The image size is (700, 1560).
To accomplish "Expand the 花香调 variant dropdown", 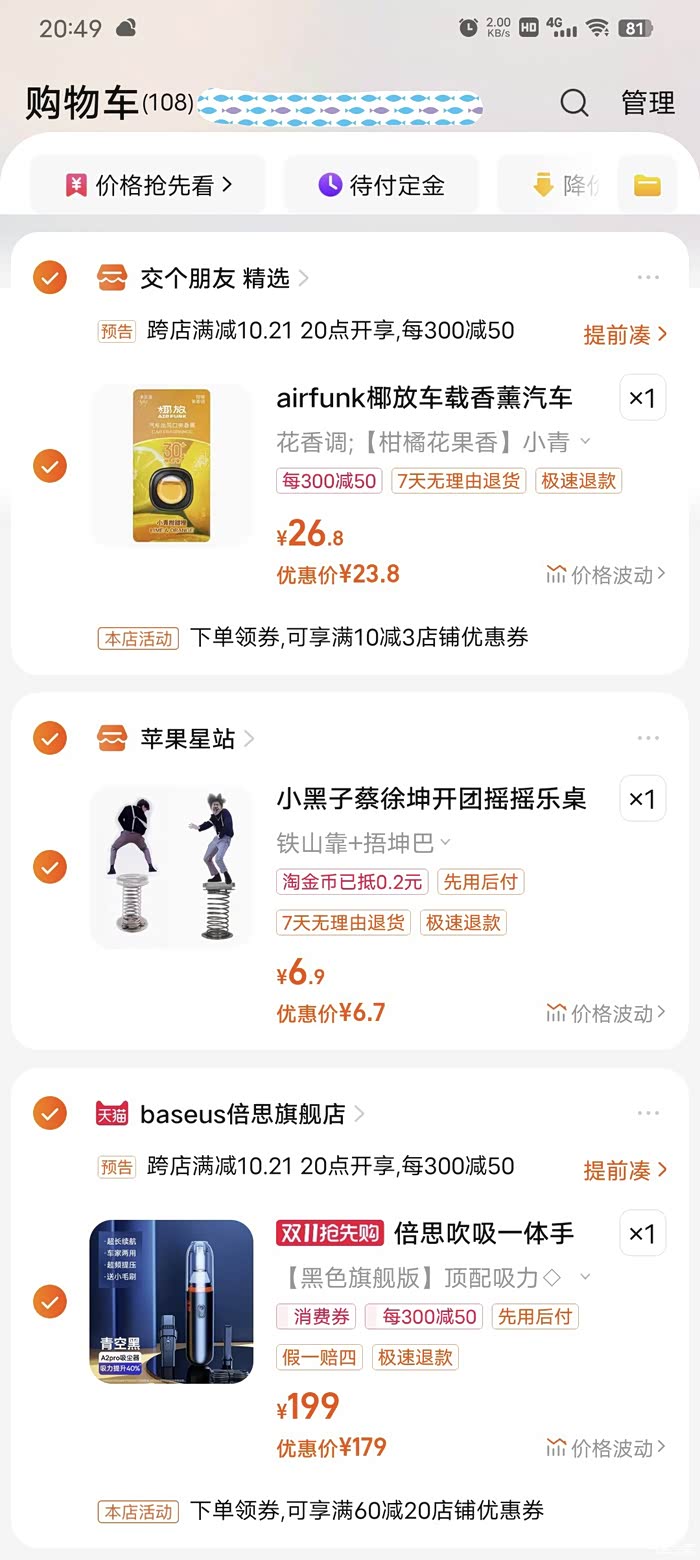I will pyautogui.click(x=434, y=441).
